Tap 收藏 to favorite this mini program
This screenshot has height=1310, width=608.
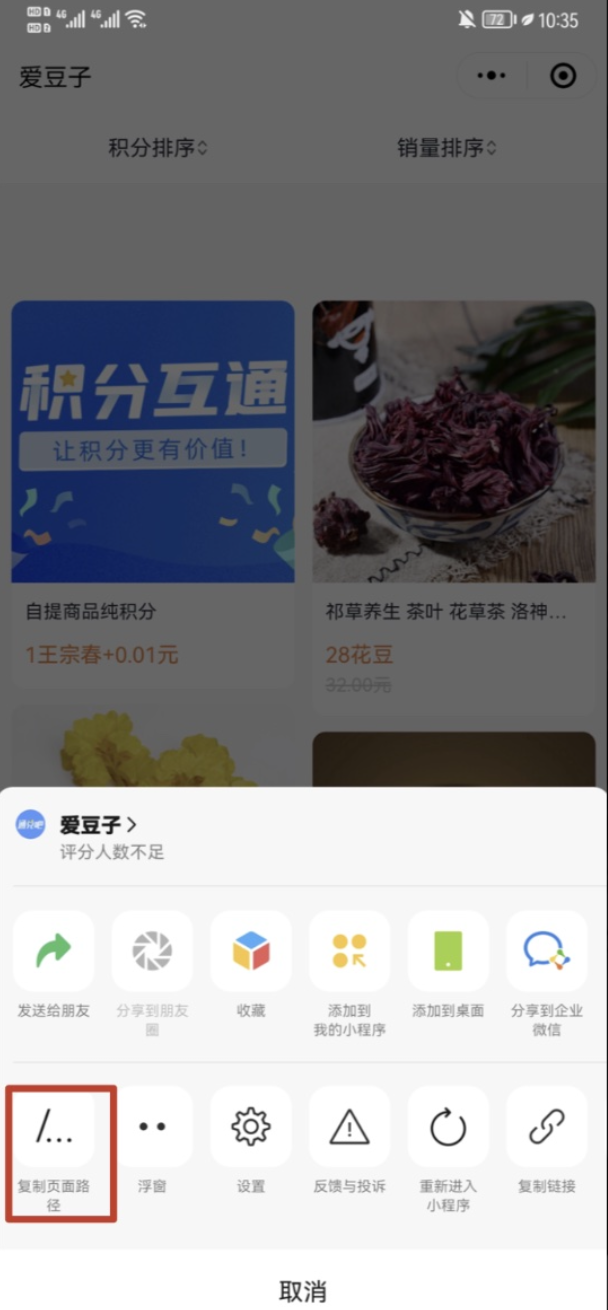[x=251, y=951]
